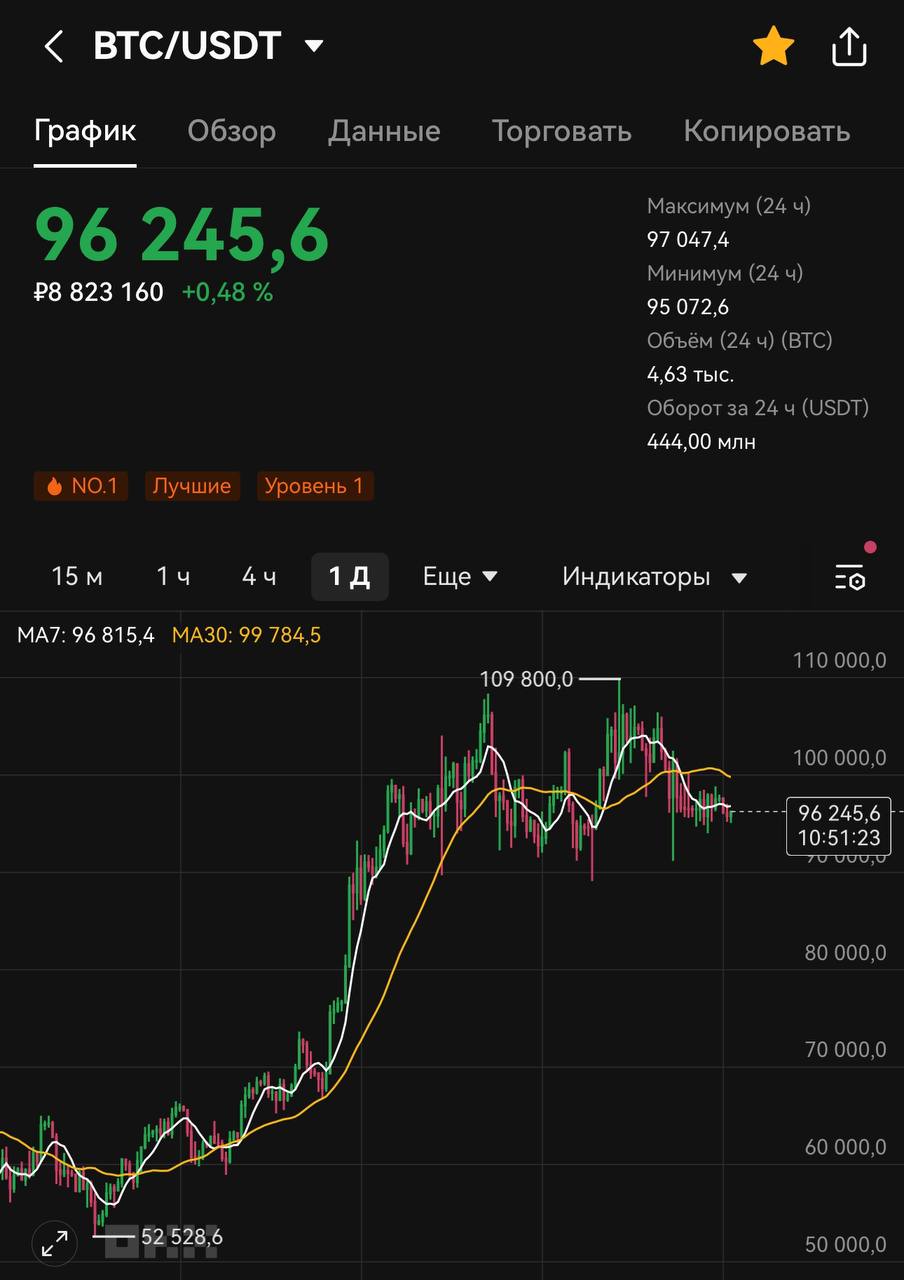Remove BTC/USDT from favorites star

(x=773, y=47)
